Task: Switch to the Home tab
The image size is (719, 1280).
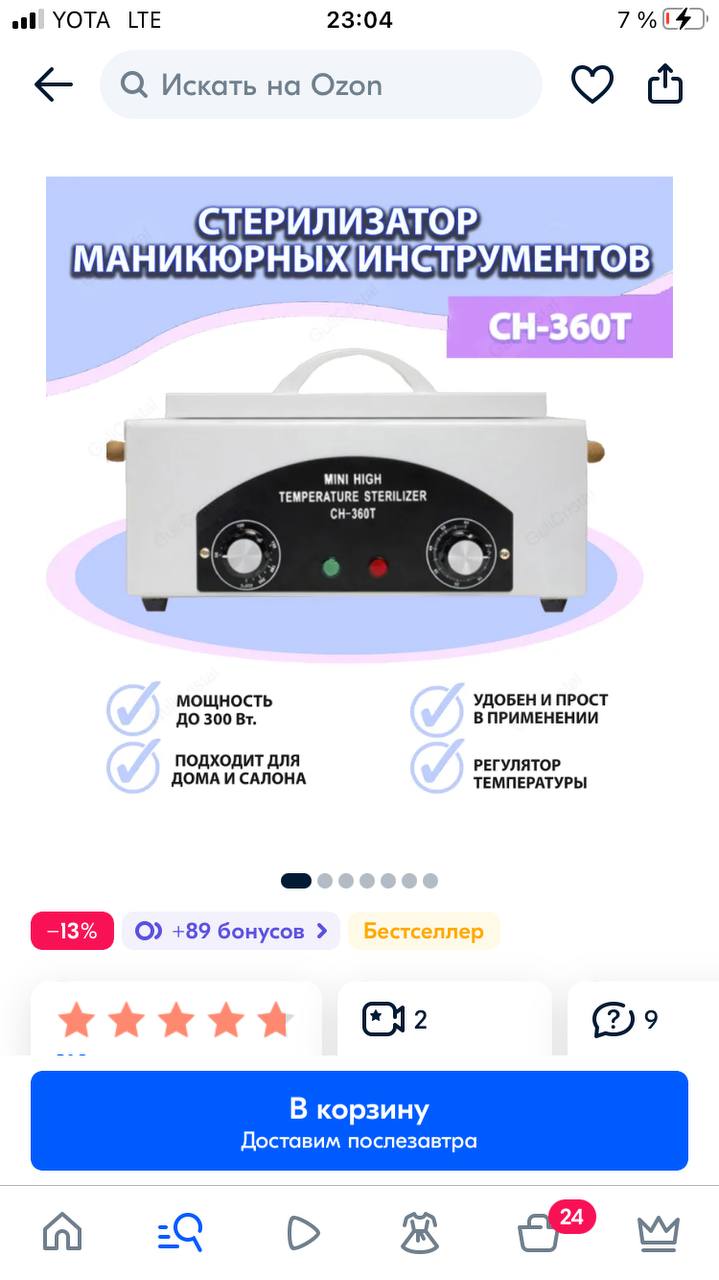Action: (62, 1232)
